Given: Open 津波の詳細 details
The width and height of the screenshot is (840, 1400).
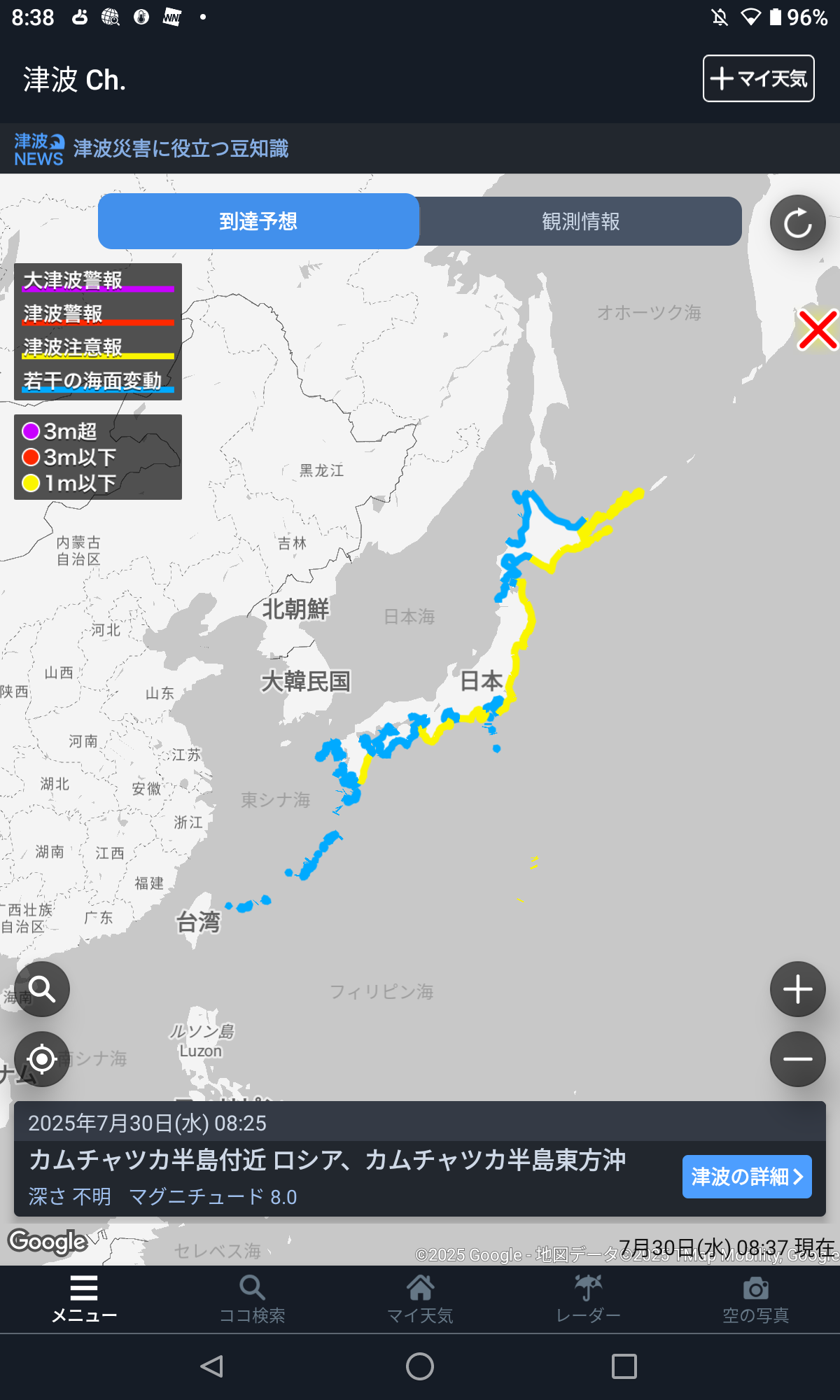Looking at the screenshot, I should (747, 1177).
